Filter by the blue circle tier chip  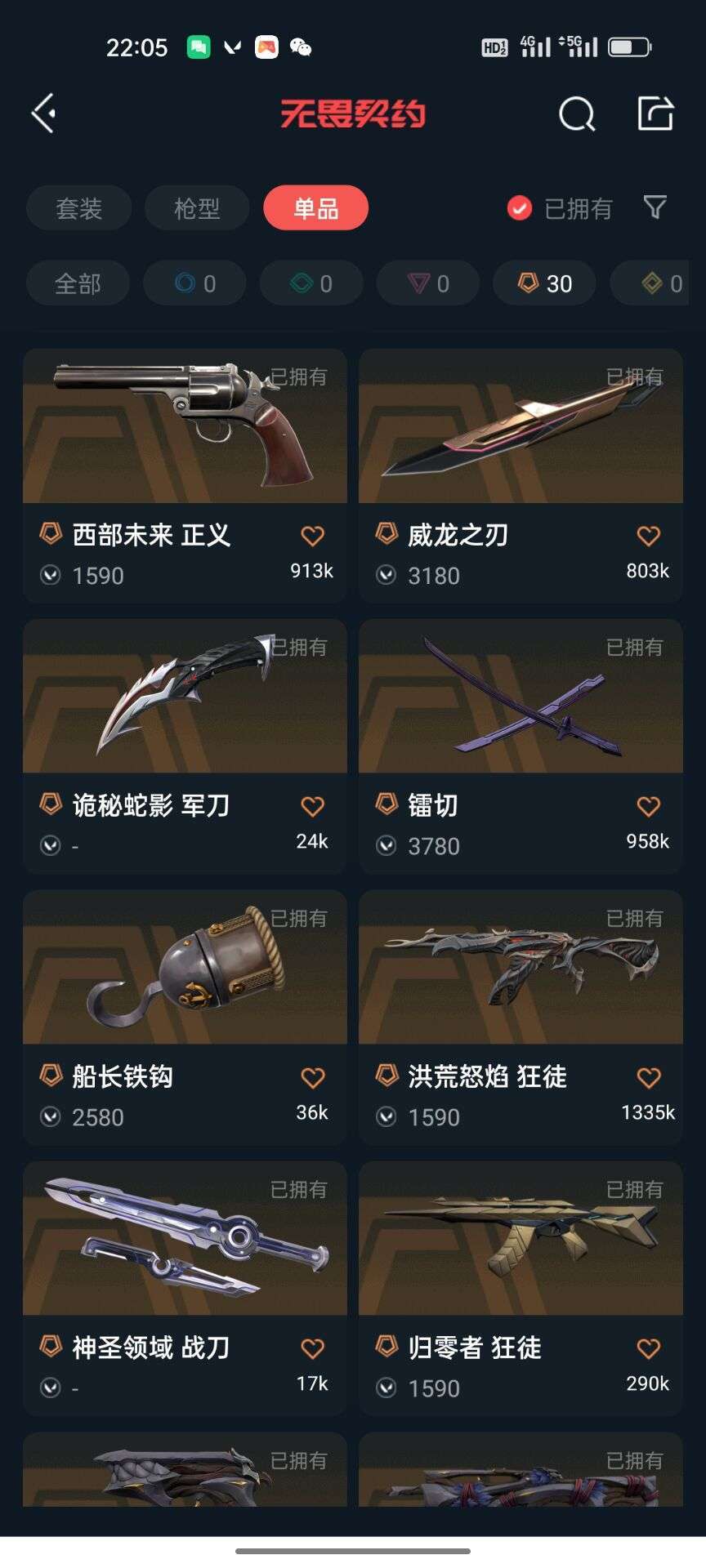(x=194, y=283)
